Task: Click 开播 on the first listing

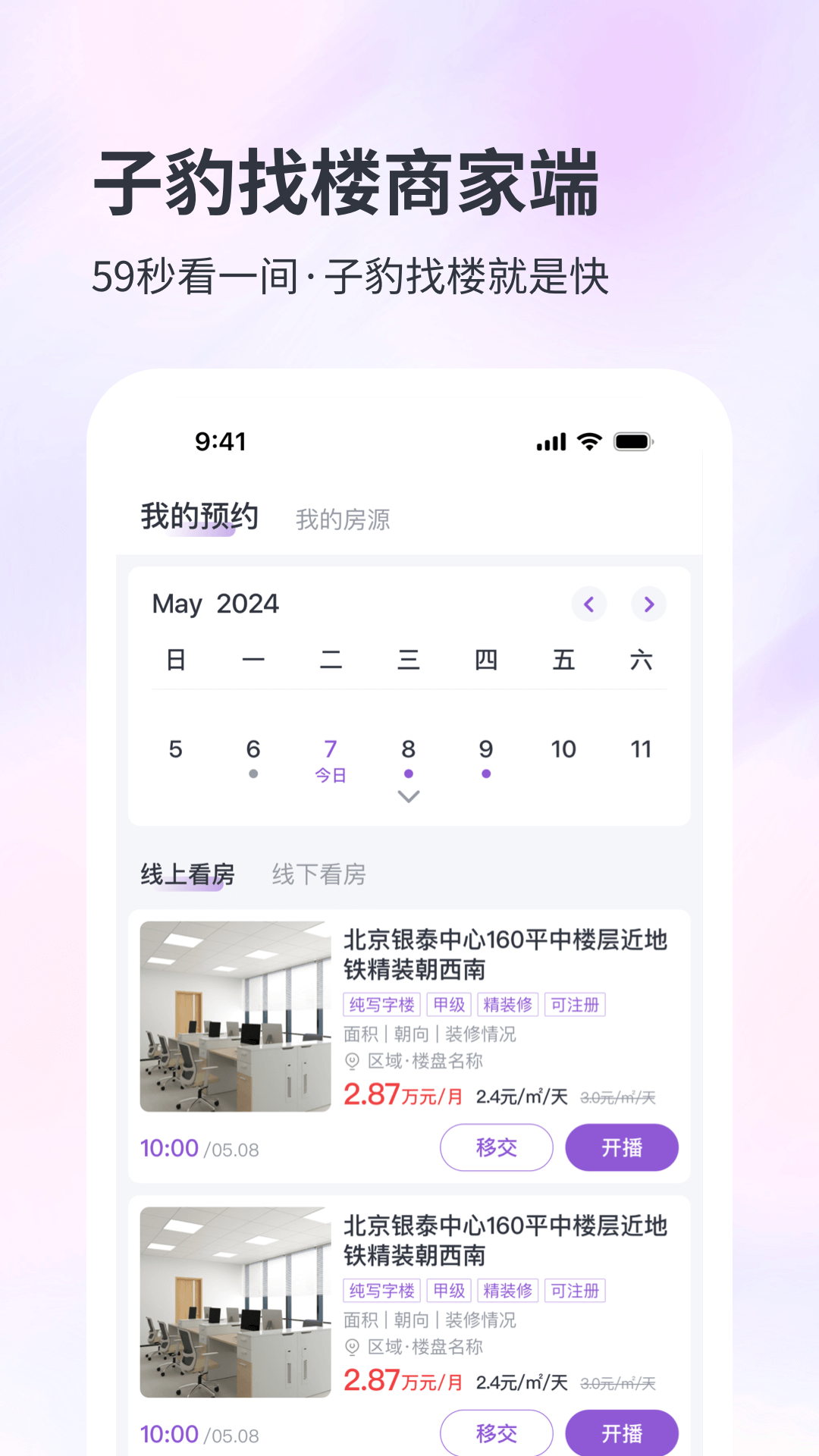Action: point(622,1147)
